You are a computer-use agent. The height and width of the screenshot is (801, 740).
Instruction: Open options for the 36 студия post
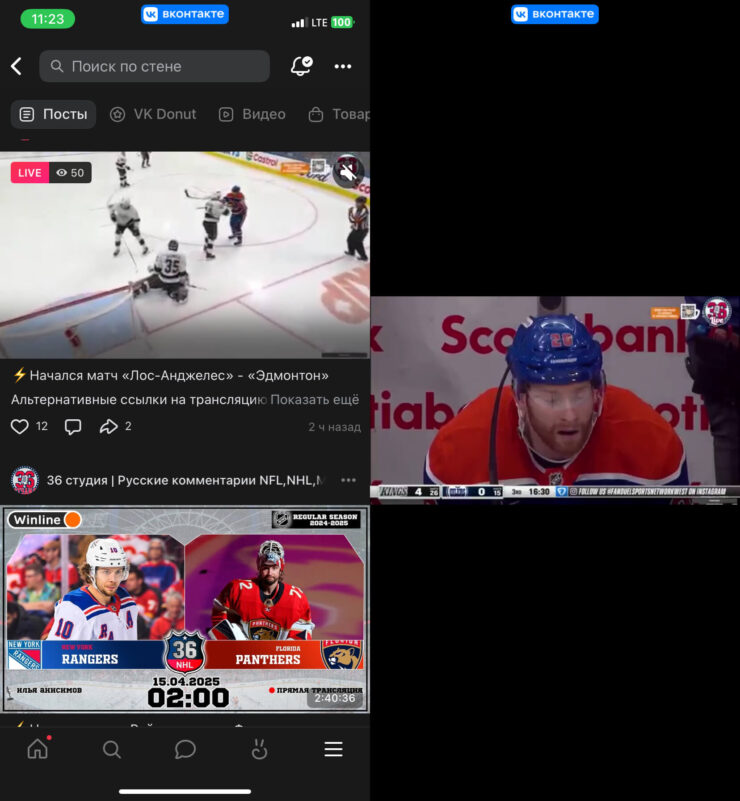348,480
